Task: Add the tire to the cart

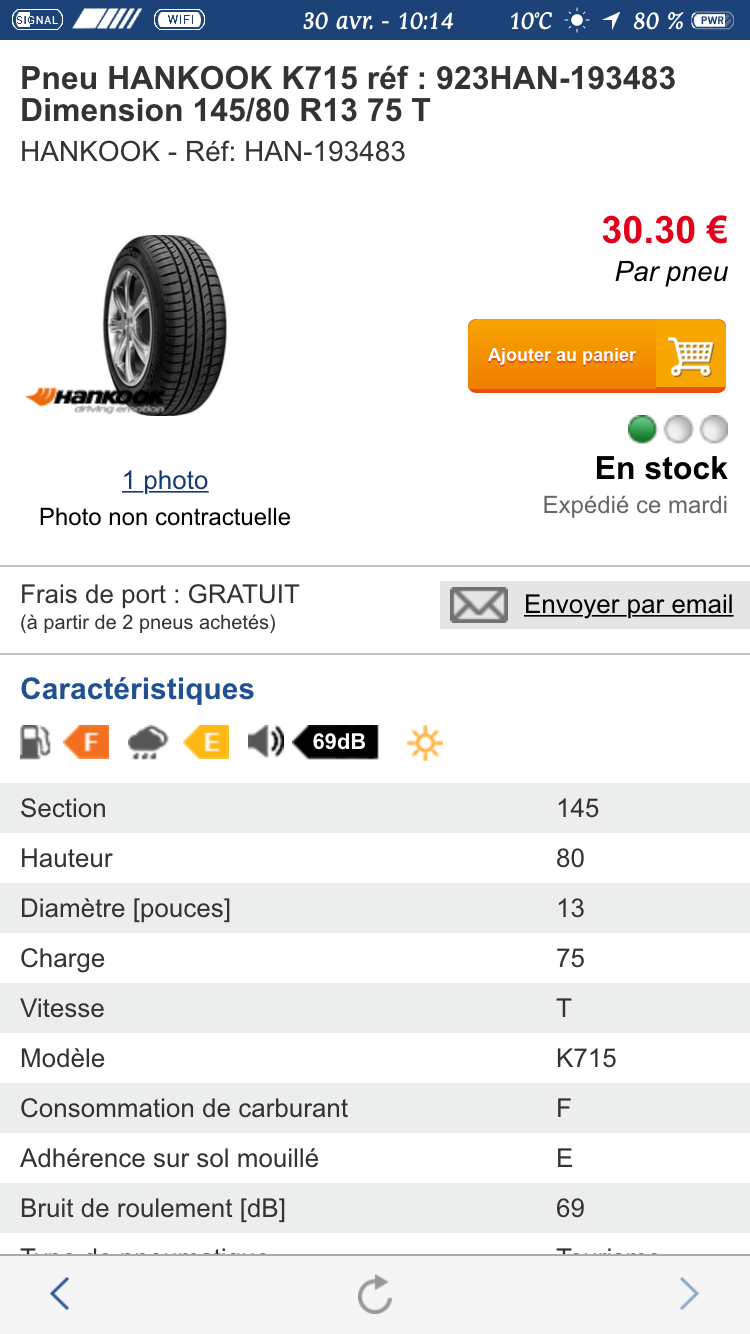Action: (x=596, y=355)
